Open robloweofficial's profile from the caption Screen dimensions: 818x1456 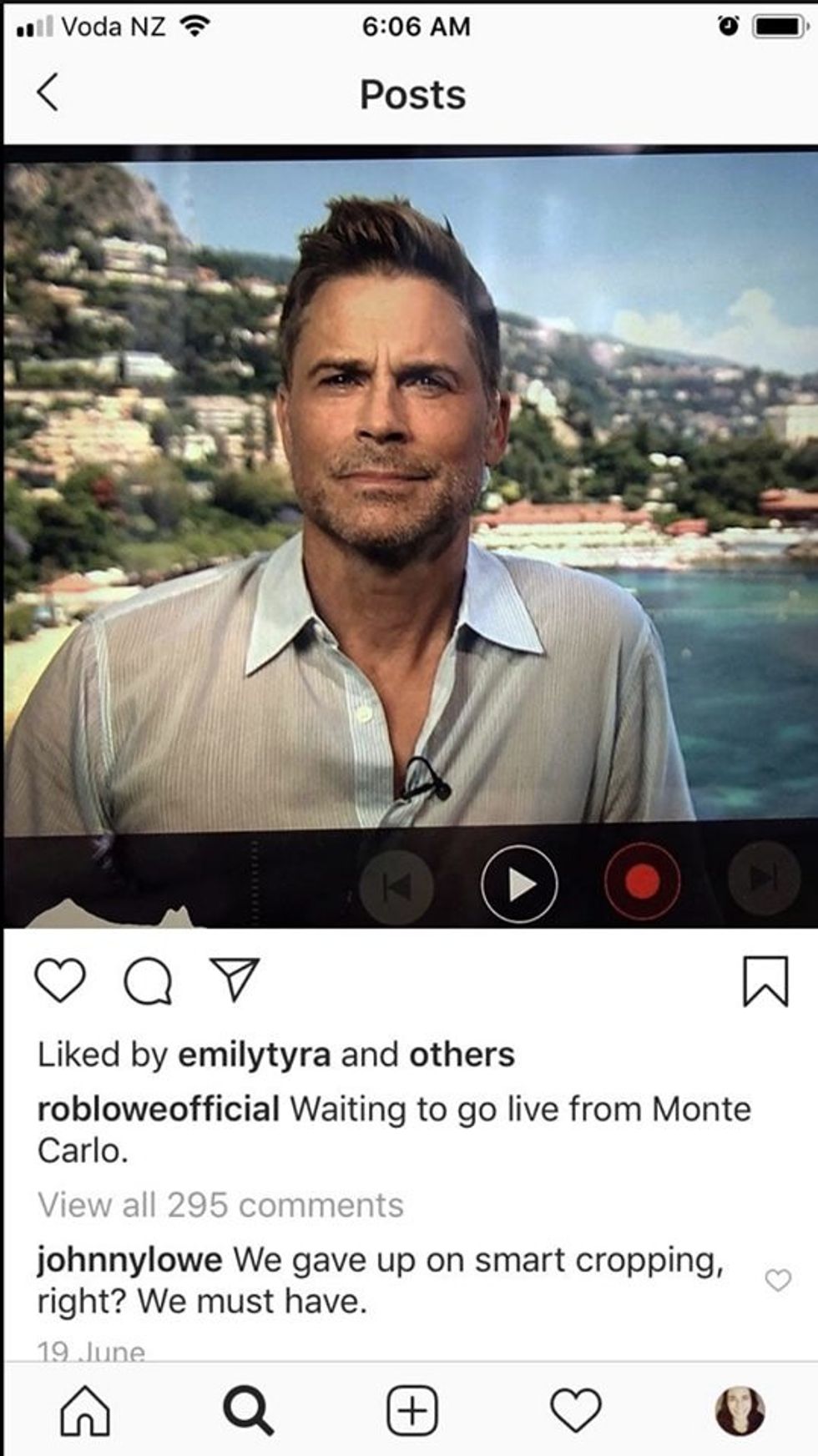click(x=158, y=1109)
